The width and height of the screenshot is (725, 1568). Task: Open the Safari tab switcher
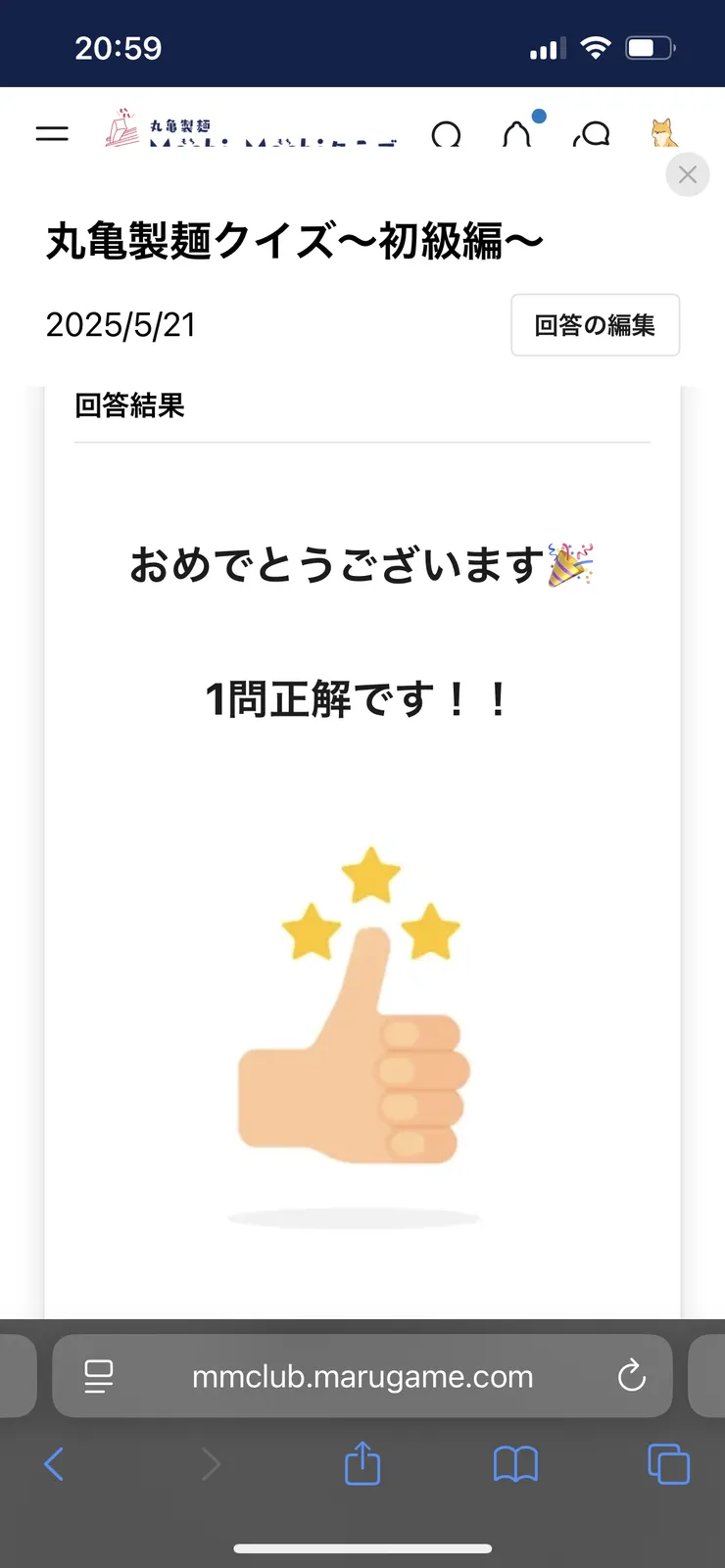click(x=668, y=1464)
